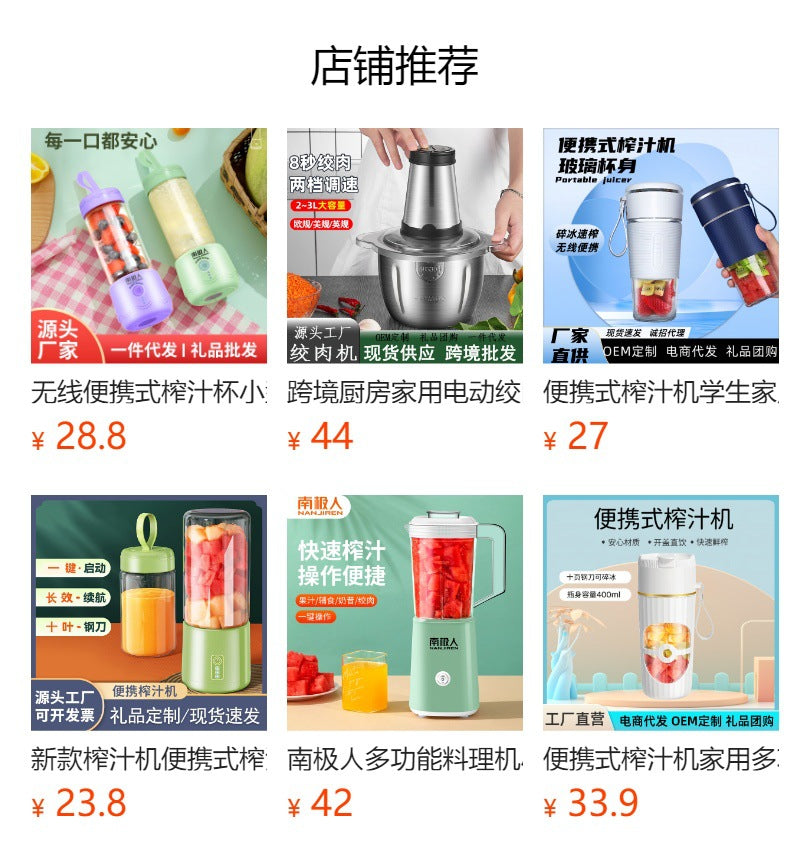Select the ¥27 便携式榨汁机学生 product card
The width and height of the screenshot is (790, 862).
660,246
